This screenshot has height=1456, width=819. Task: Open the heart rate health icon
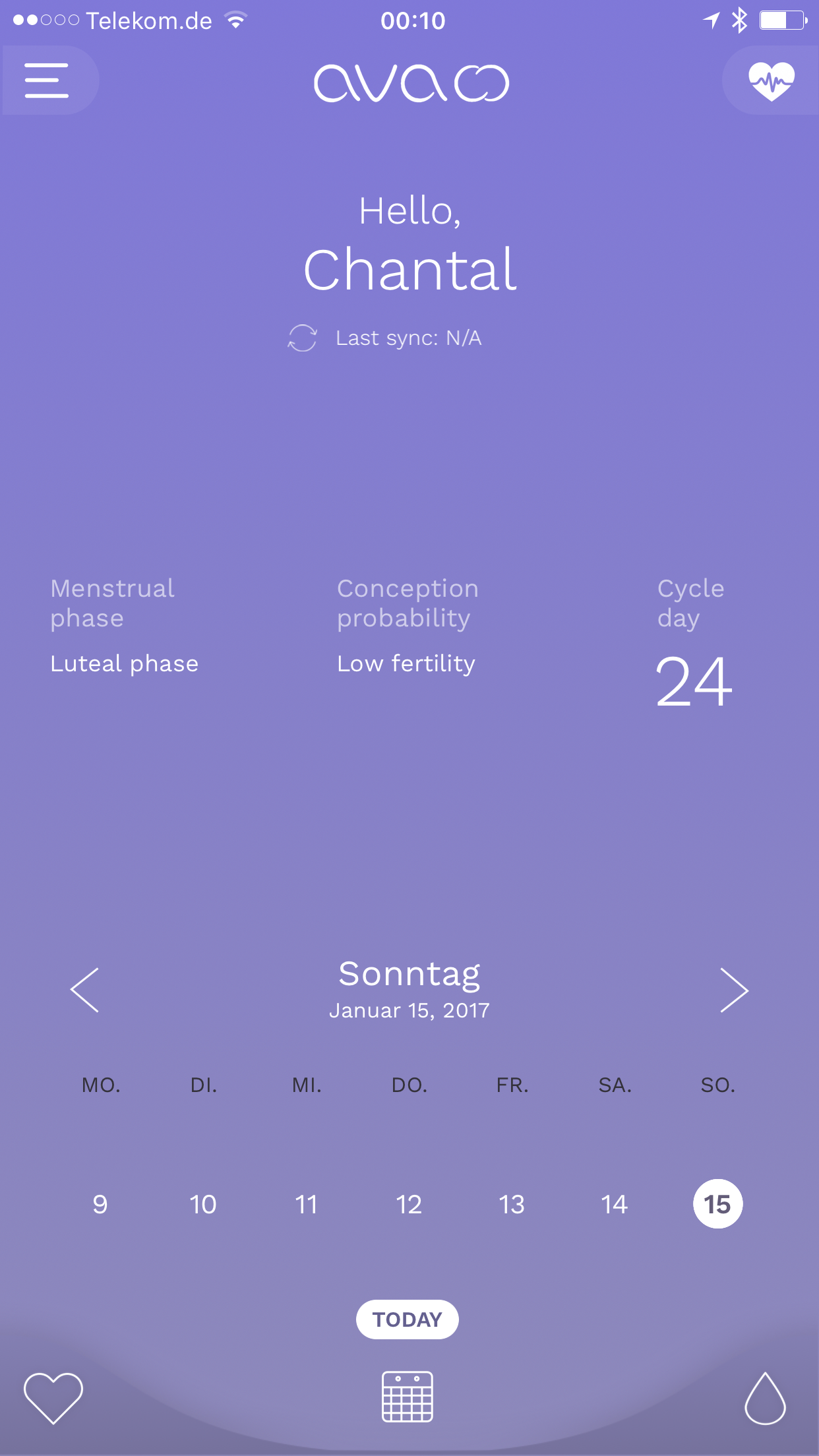pyautogui.click(x=771, y=80)
